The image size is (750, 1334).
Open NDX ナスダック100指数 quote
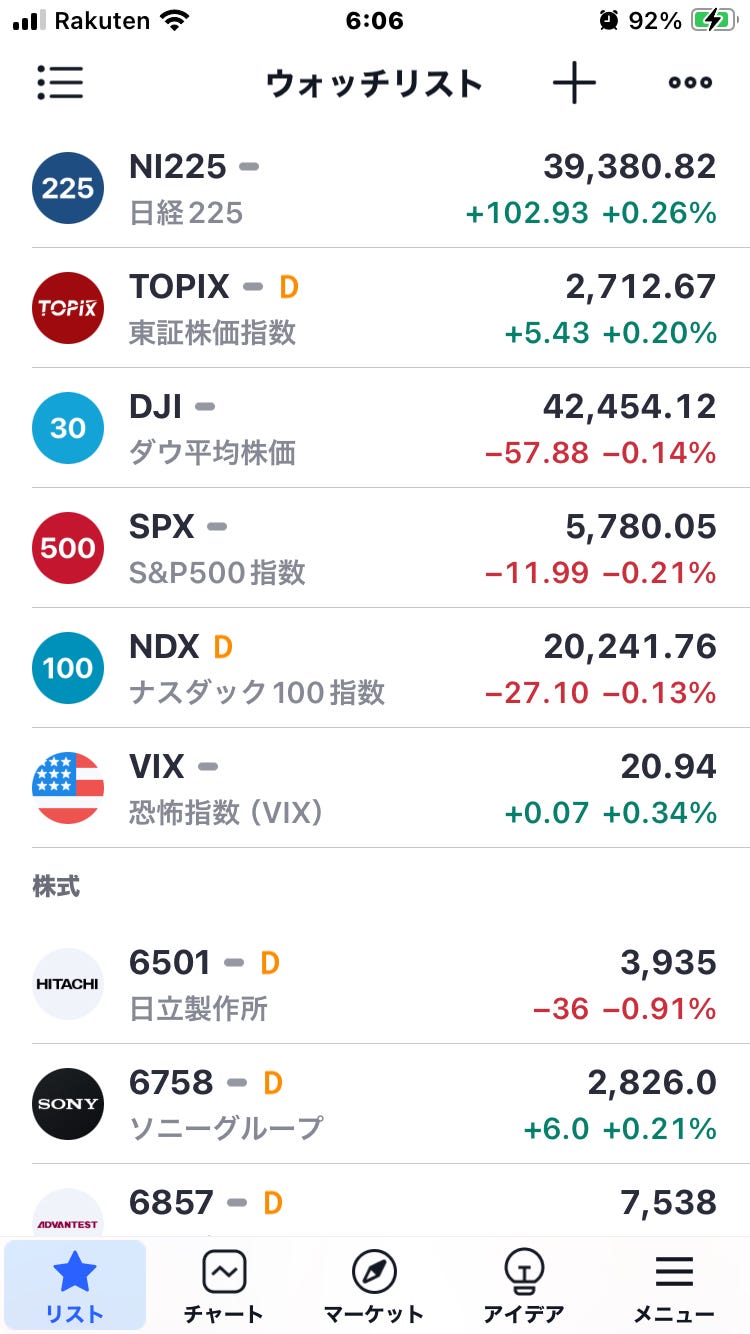(x=375, y=668)
